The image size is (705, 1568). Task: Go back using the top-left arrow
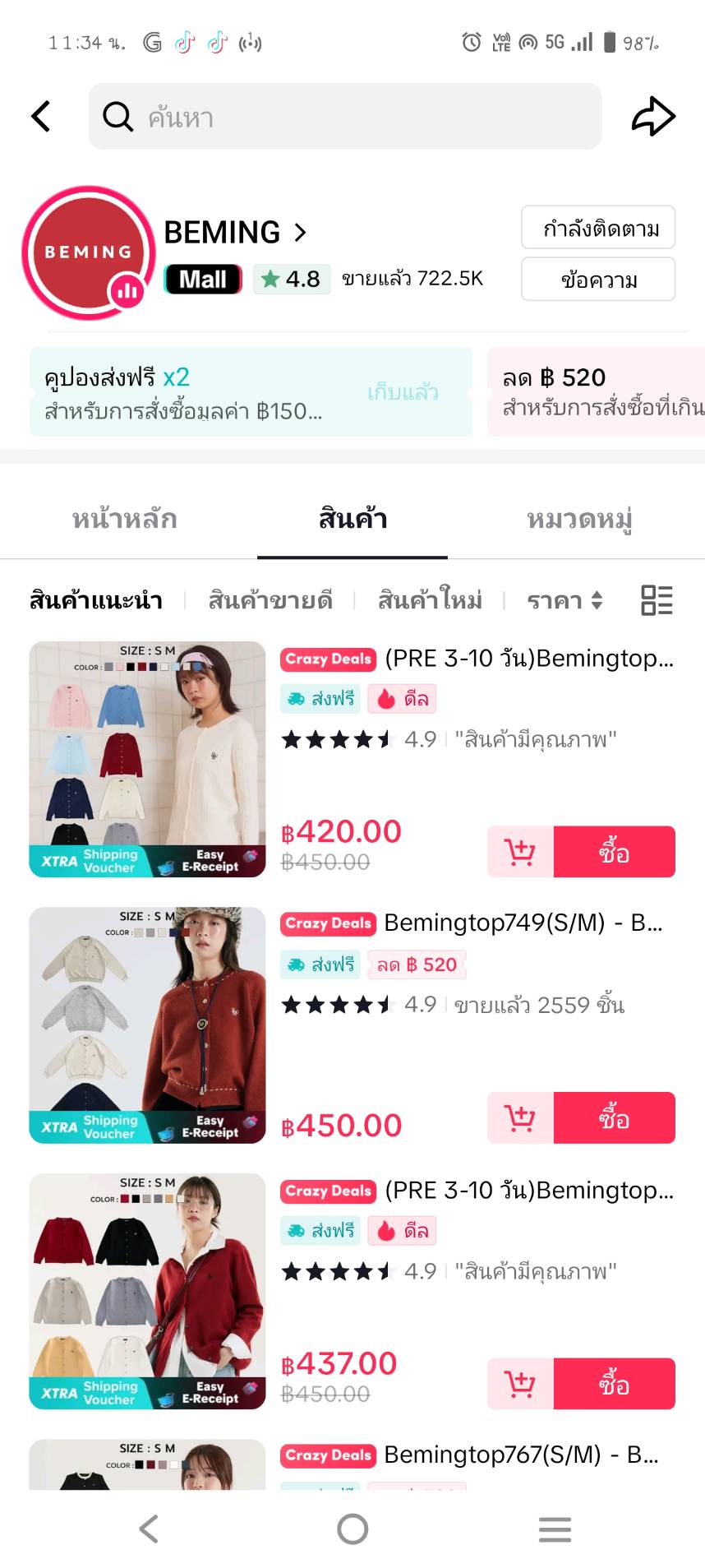(x=41, y=117)
